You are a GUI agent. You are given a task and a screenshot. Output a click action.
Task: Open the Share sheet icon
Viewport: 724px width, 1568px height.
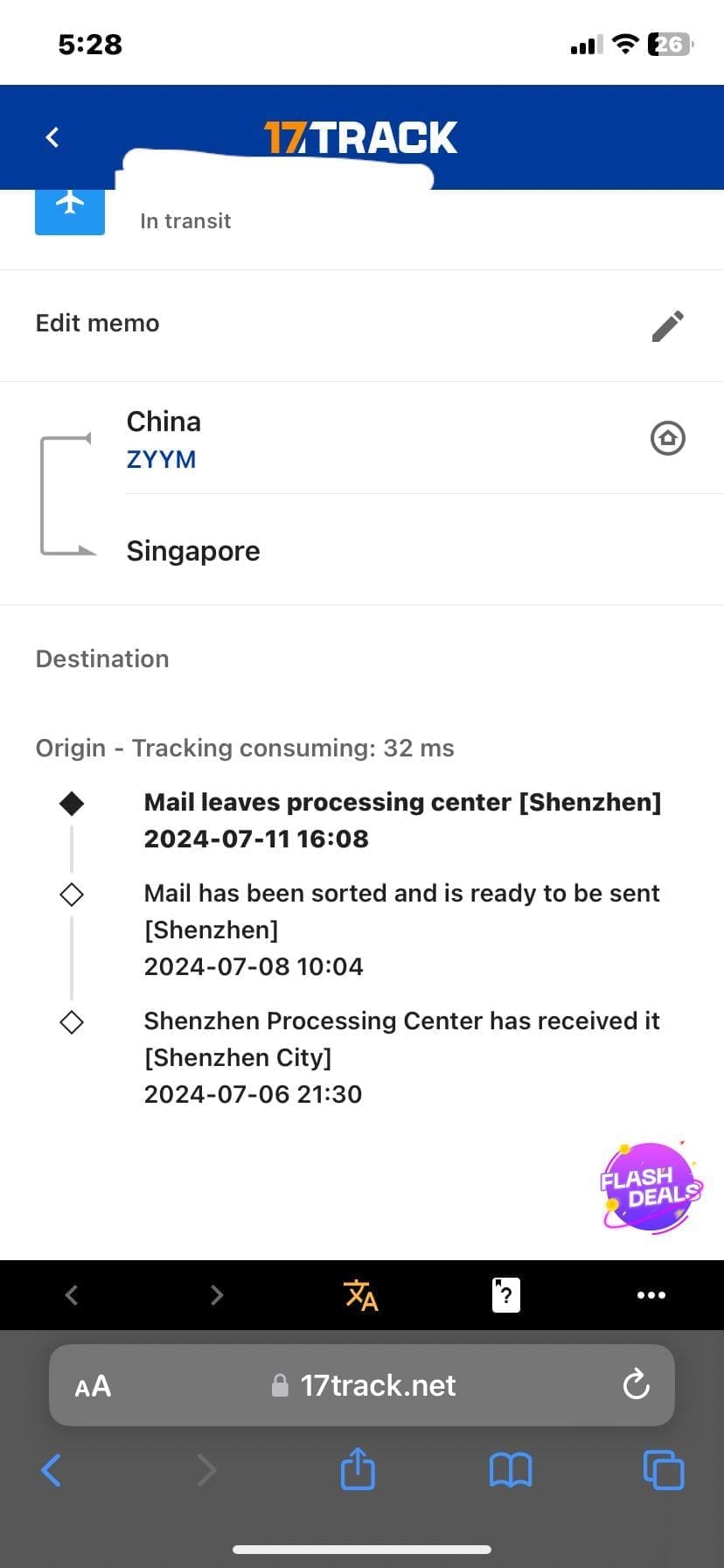coord(357,1470)
